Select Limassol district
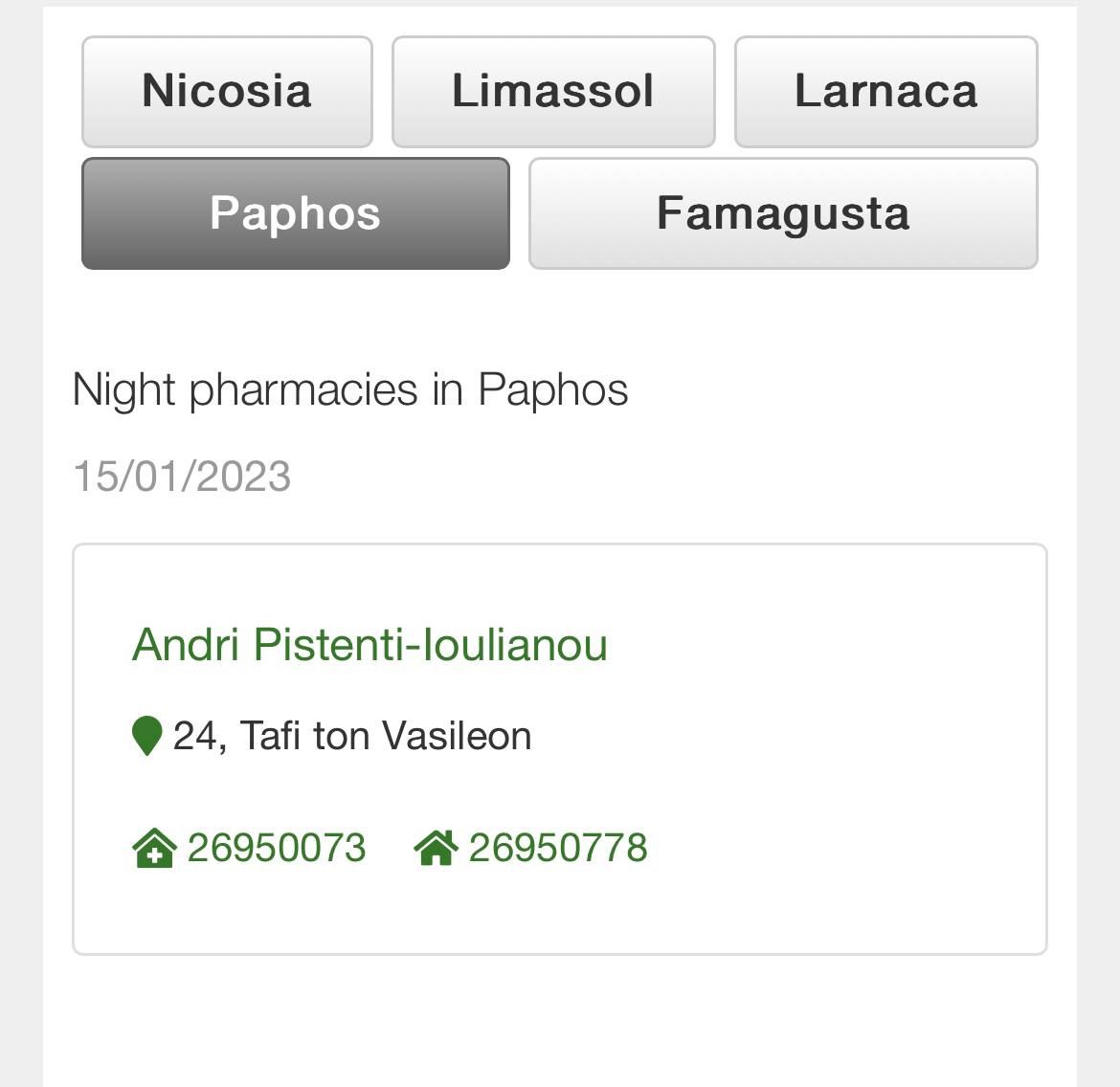1120x1087 pixels. pos(553,92)
